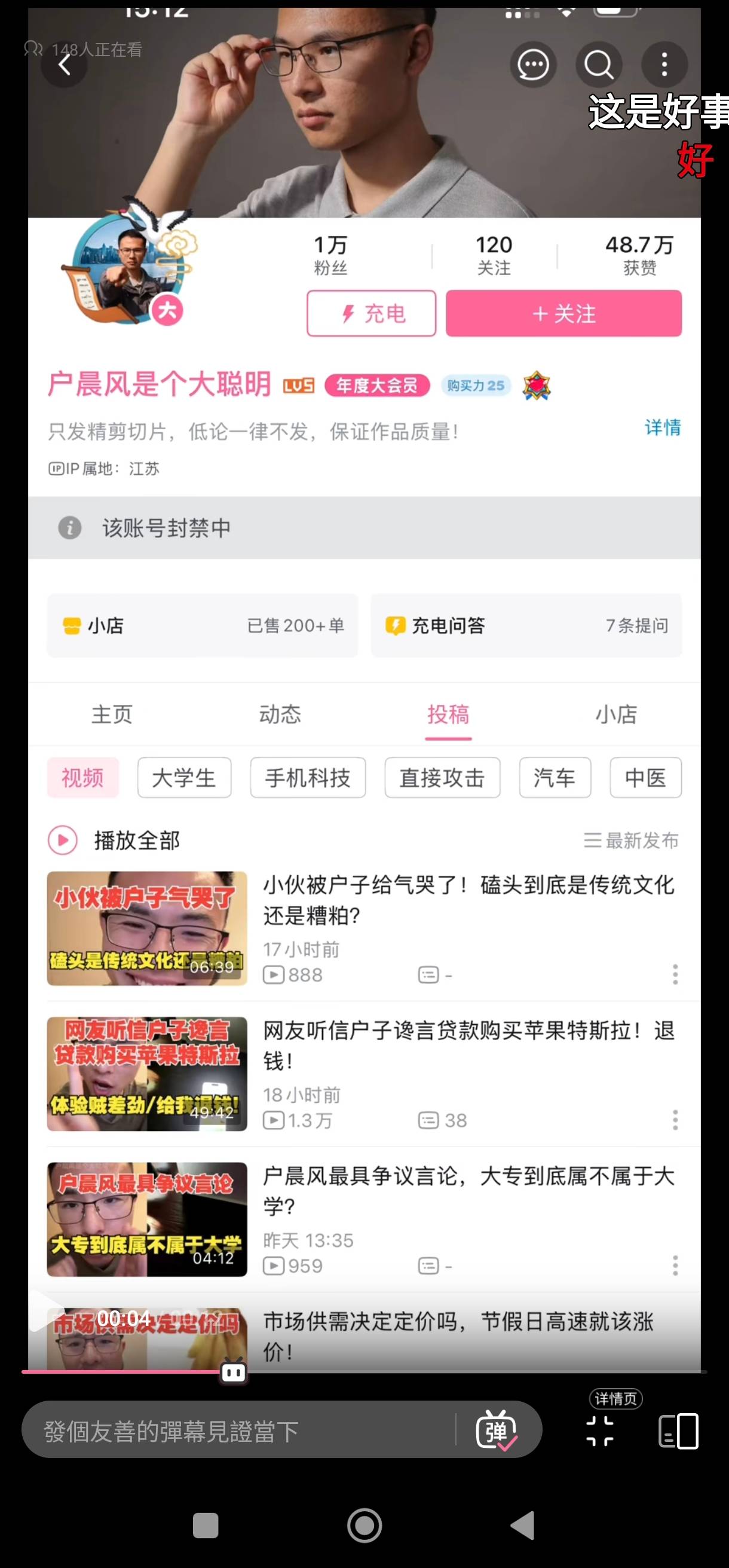Tap the system back button
Viewport: 729px width, 1568px height.
(522, 1526)
